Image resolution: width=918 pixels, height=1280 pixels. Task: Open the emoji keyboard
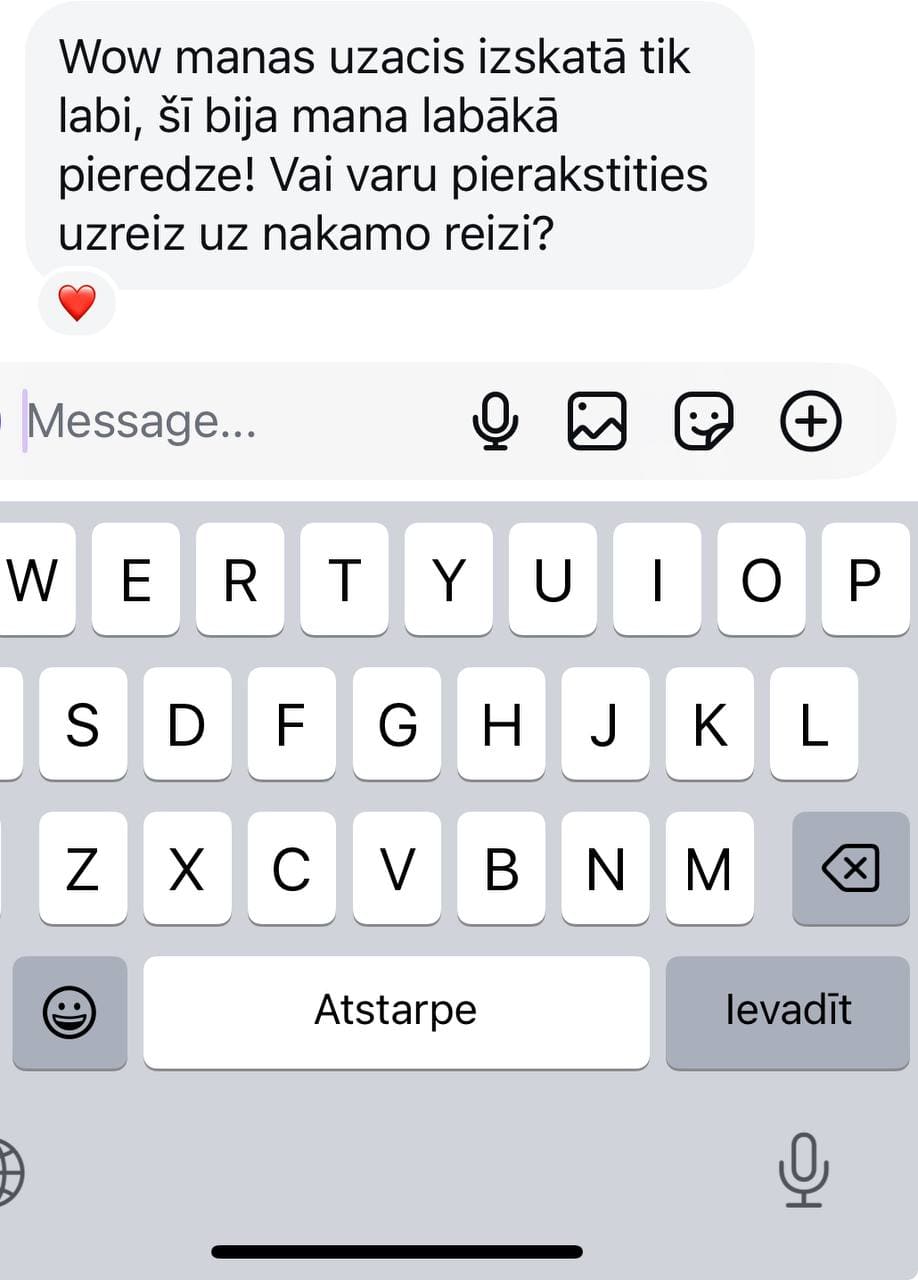70,1012
